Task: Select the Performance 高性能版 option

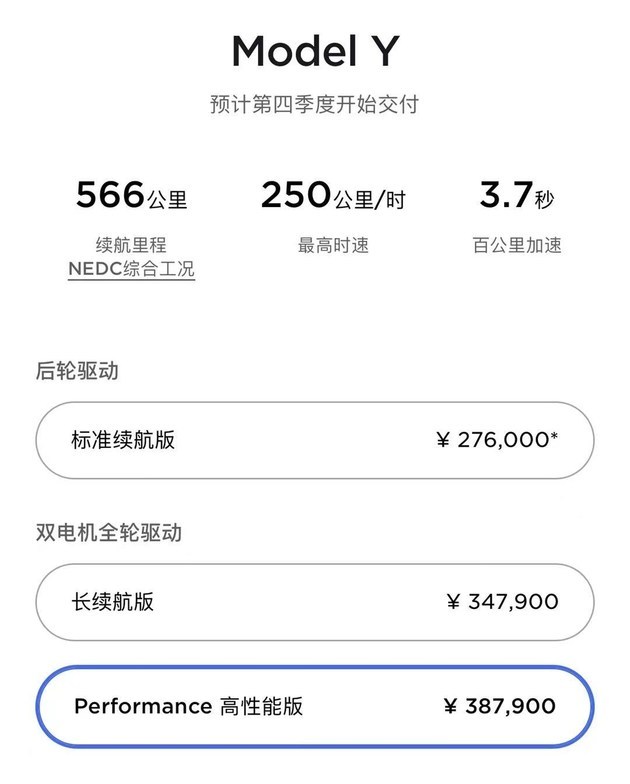Action: tap(314, 706)
